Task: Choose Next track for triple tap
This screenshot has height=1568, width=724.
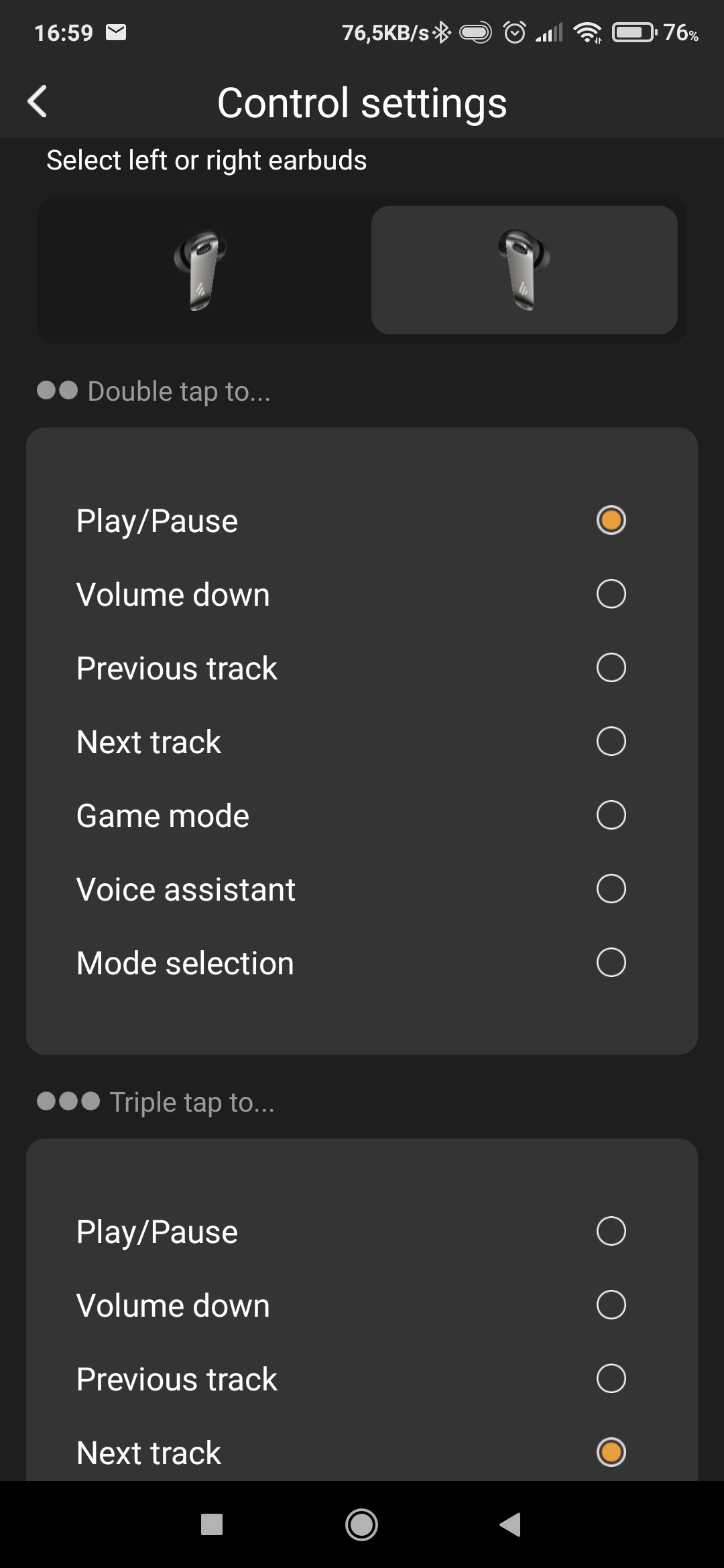Action: (362, 1452)
